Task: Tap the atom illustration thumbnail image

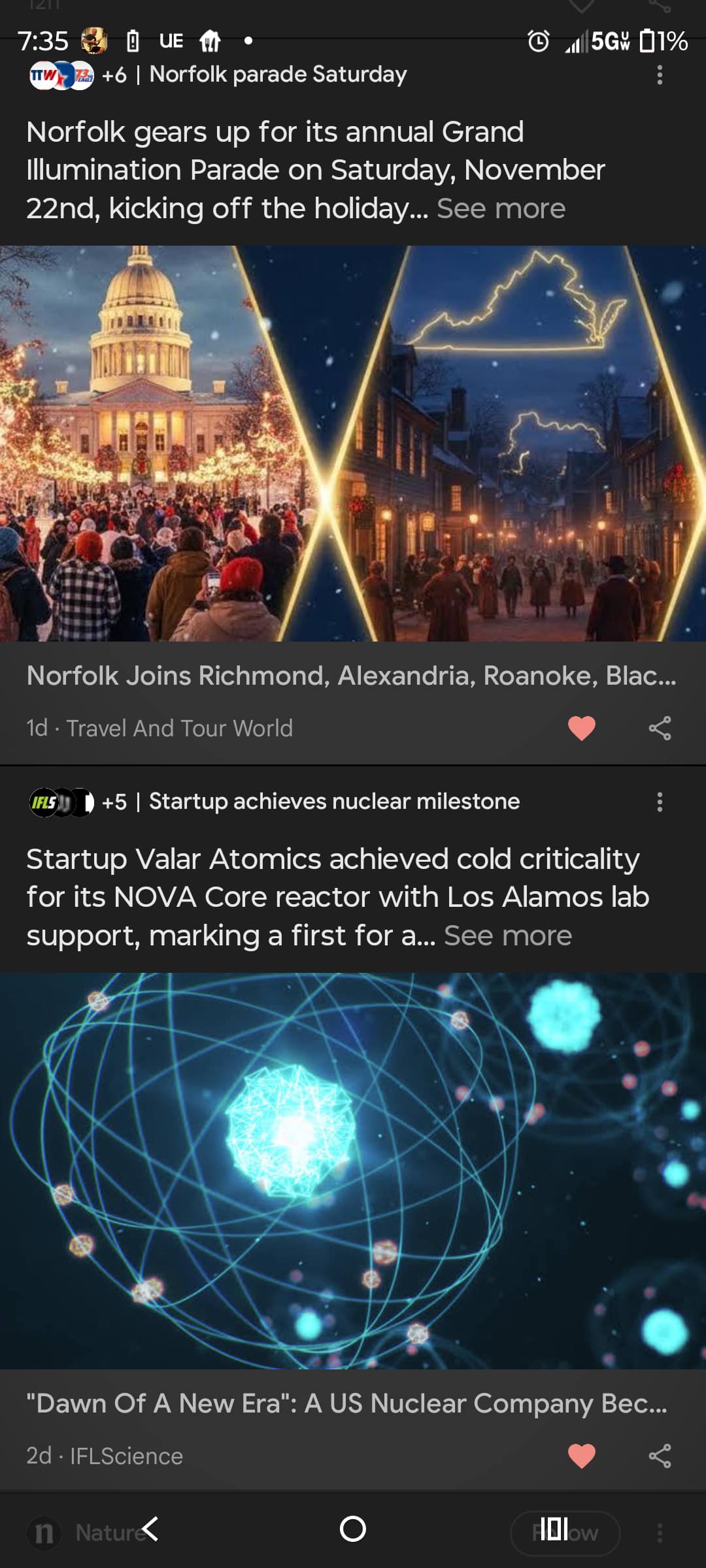Action: point(353,1176)
